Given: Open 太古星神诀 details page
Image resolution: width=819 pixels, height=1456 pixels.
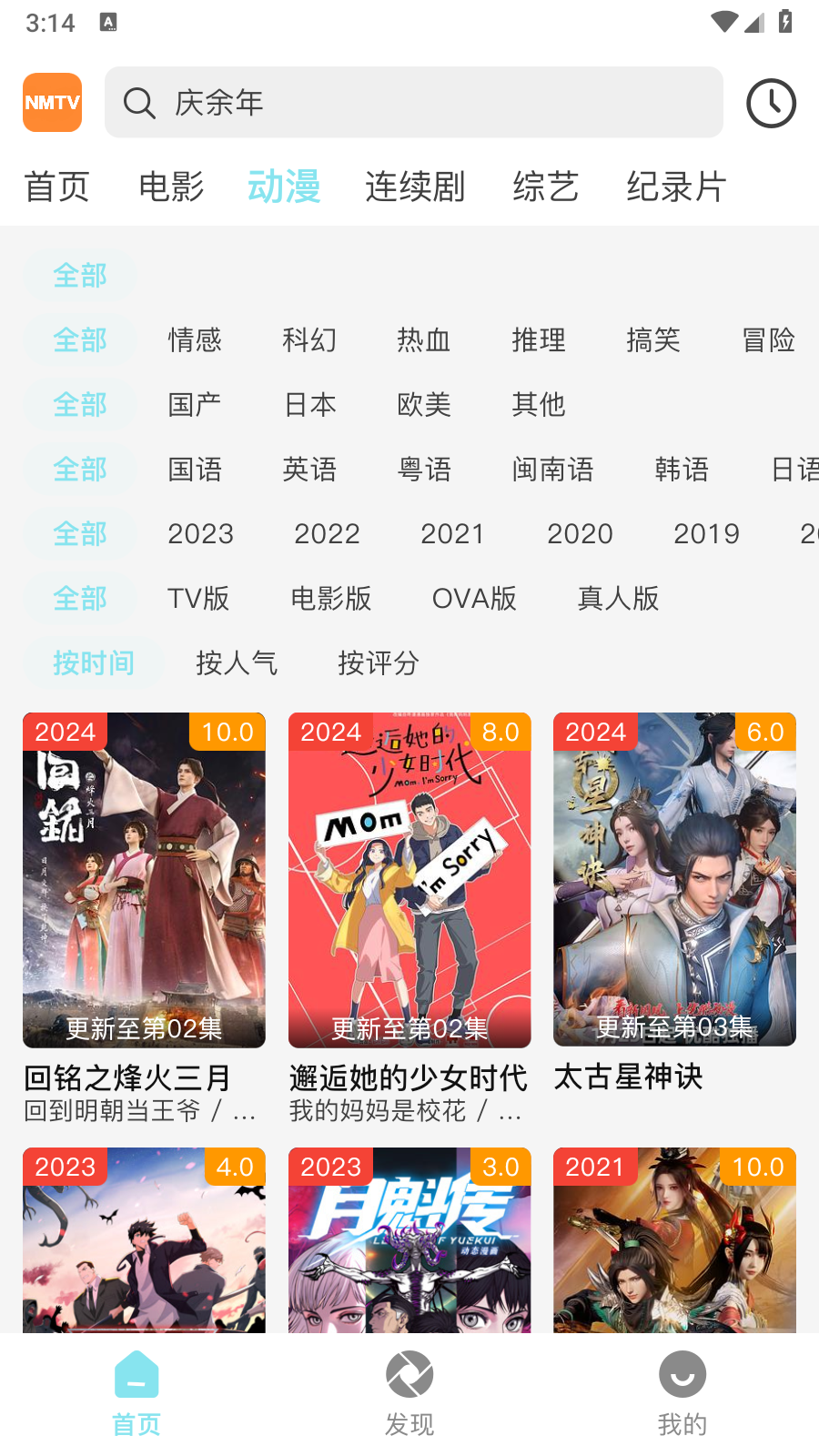Looking at the screenshot, I should pyautogui.click(x=629, y=1077).
